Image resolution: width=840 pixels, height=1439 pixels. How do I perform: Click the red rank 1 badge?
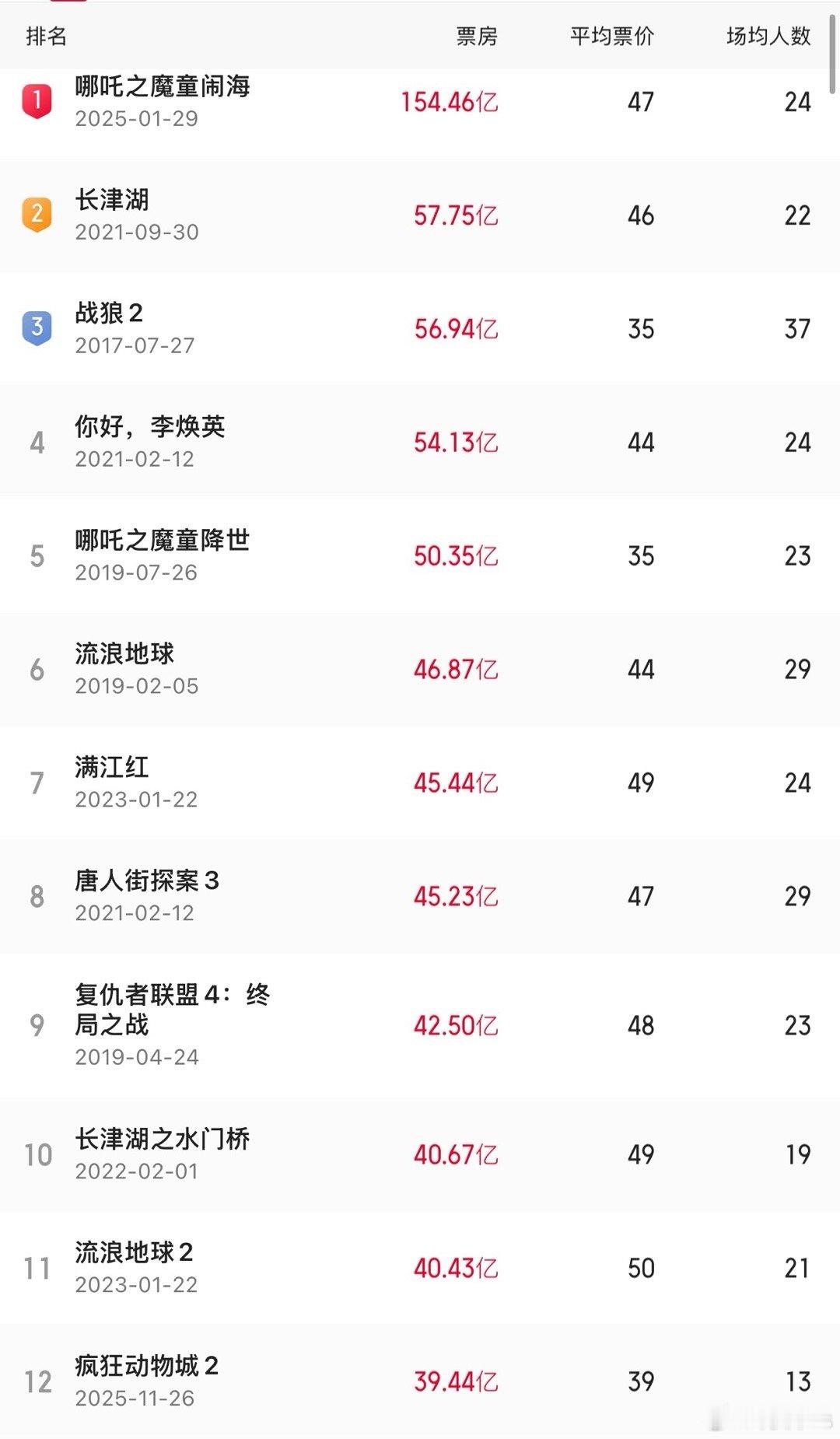pos(37,100)
